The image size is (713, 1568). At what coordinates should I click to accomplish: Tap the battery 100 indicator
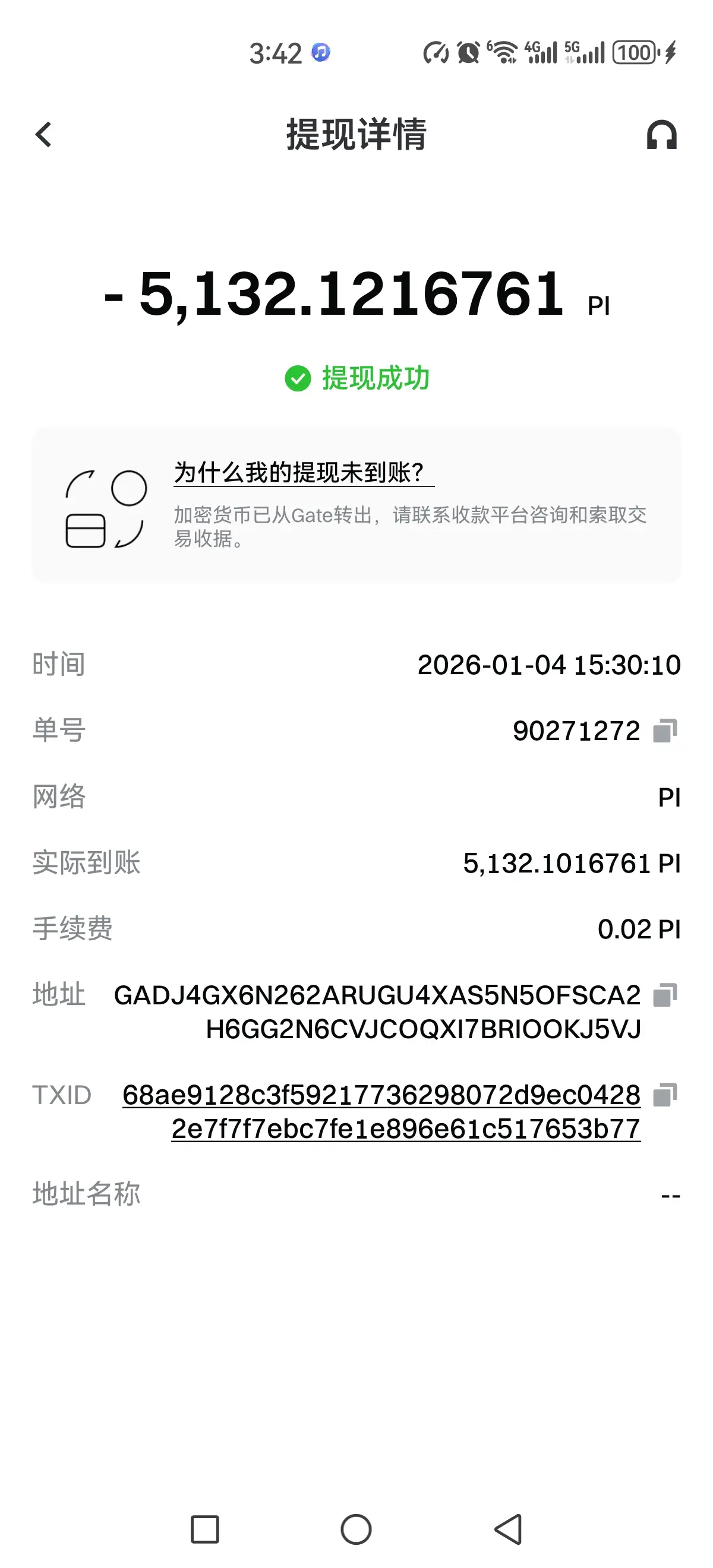point(634,52)
